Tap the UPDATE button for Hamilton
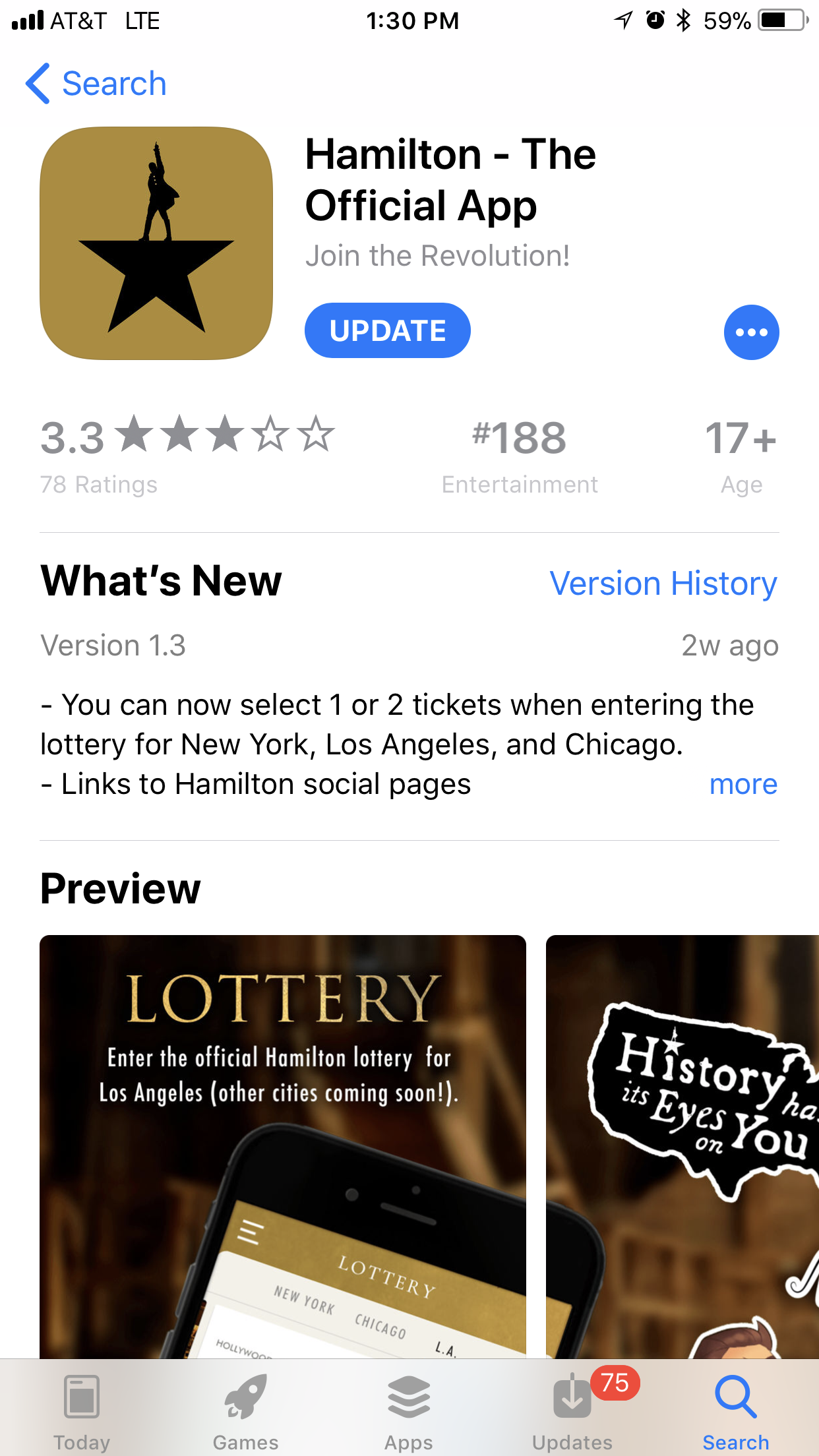The width and height of the screenshot is (819, 1456). 387,330
